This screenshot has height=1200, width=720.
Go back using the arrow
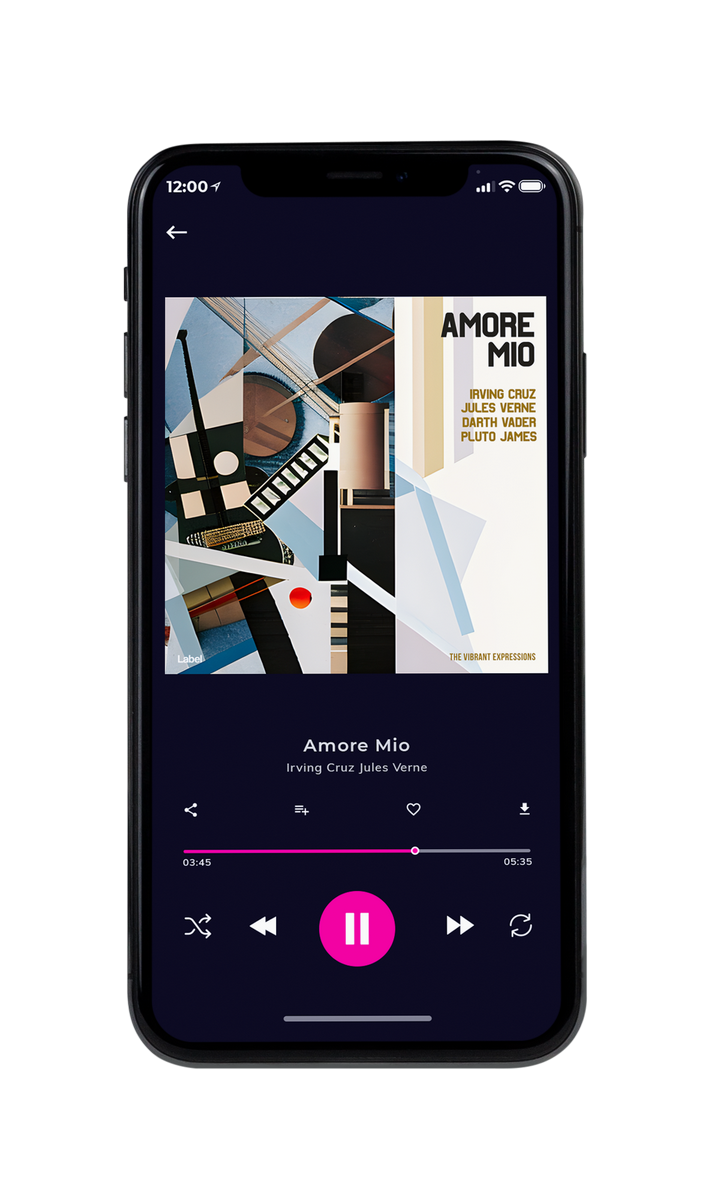[177, 232]
